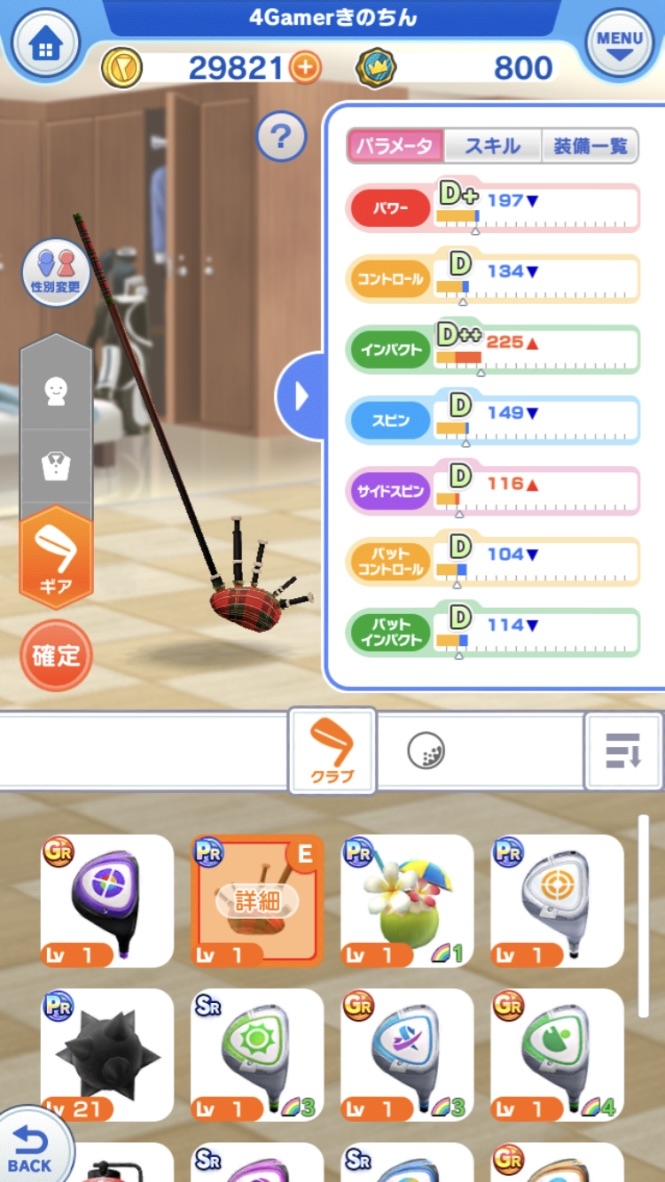This screenshot has width=665, height=1182.
Task: Collapse the parameter panel arrow
Action: (301, 397)
